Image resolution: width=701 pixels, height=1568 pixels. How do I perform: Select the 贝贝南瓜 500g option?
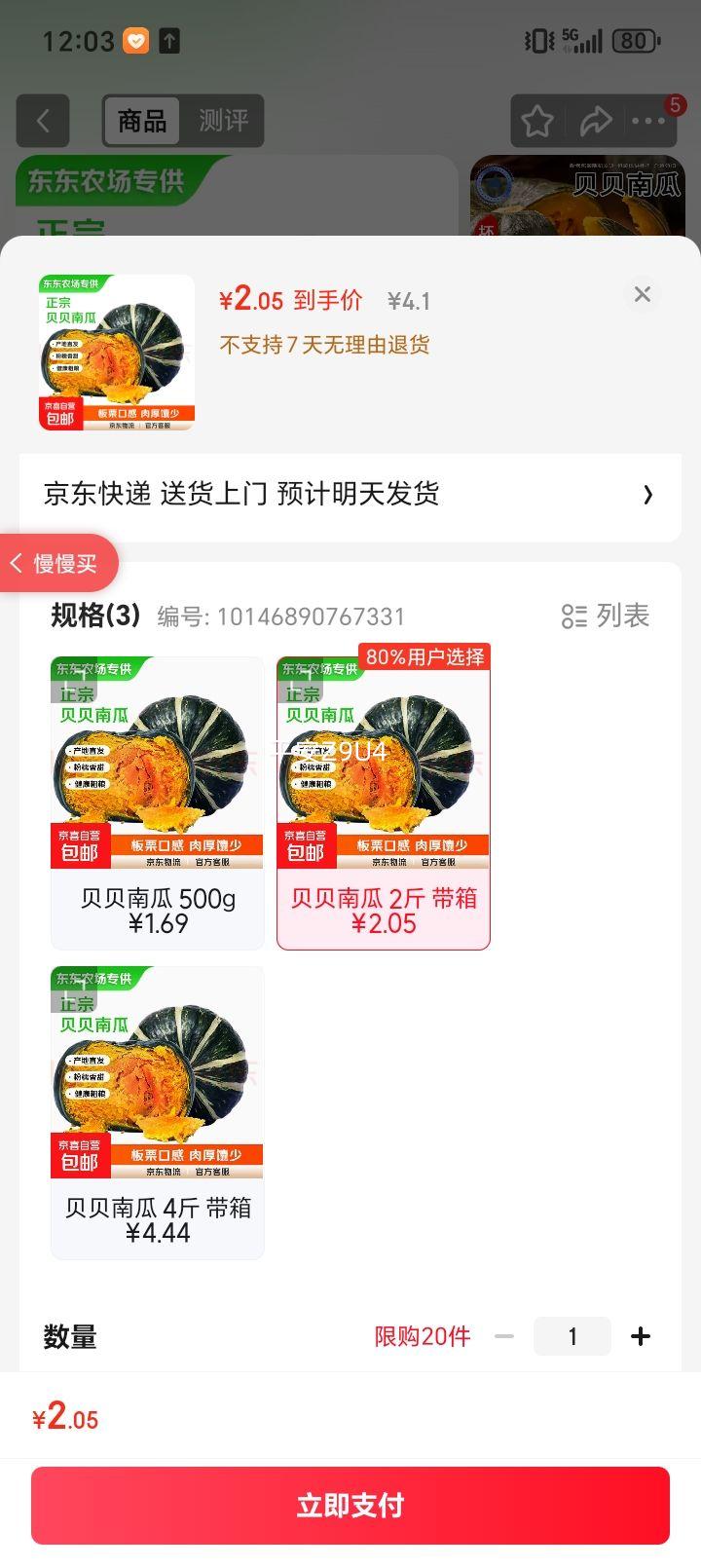pos(158,803)
